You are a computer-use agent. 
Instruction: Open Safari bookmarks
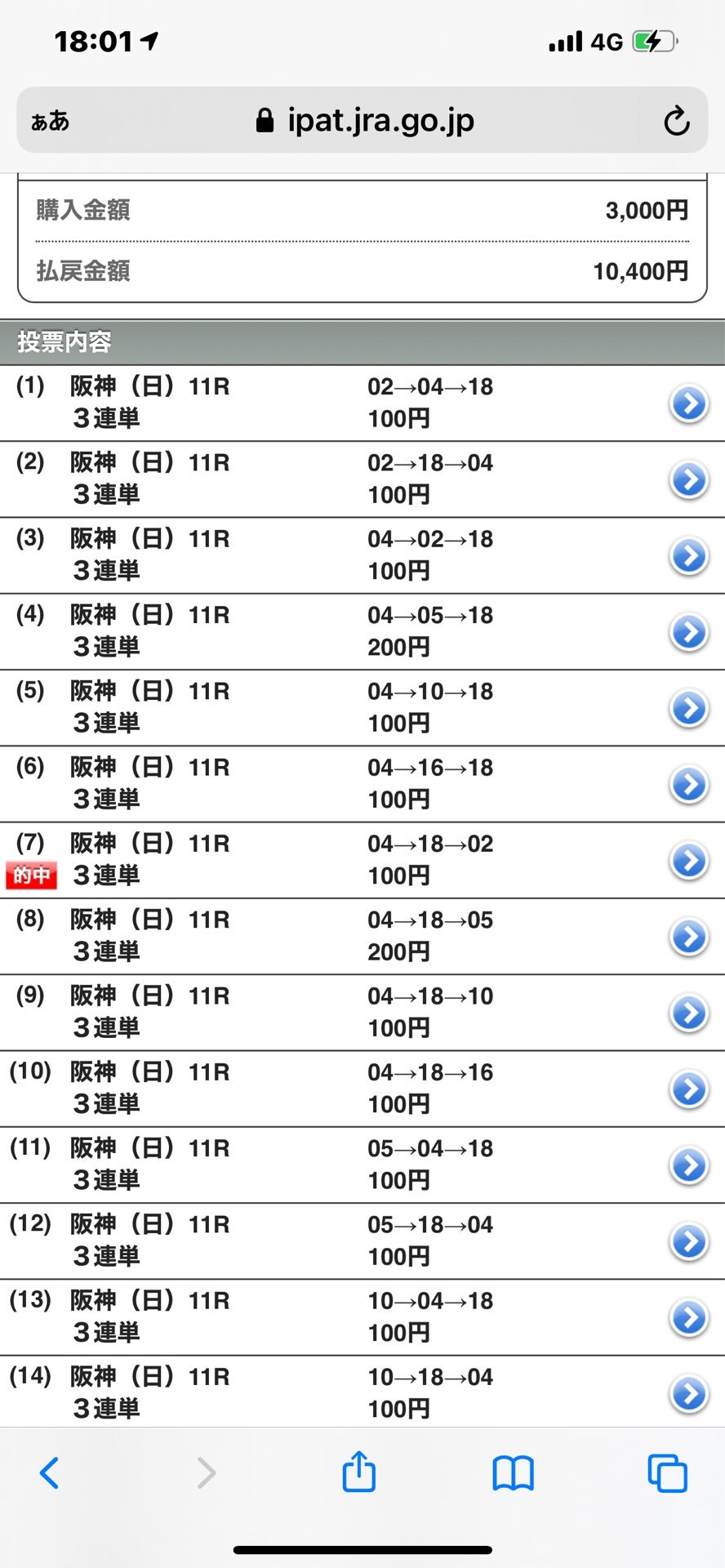click(x=513, y=1472)
